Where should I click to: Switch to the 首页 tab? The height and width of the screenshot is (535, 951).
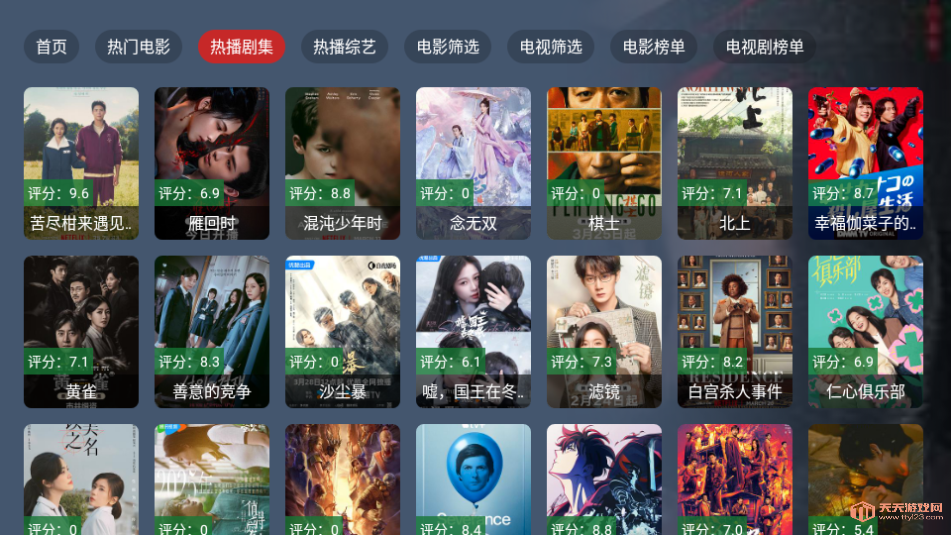(51, 46)
